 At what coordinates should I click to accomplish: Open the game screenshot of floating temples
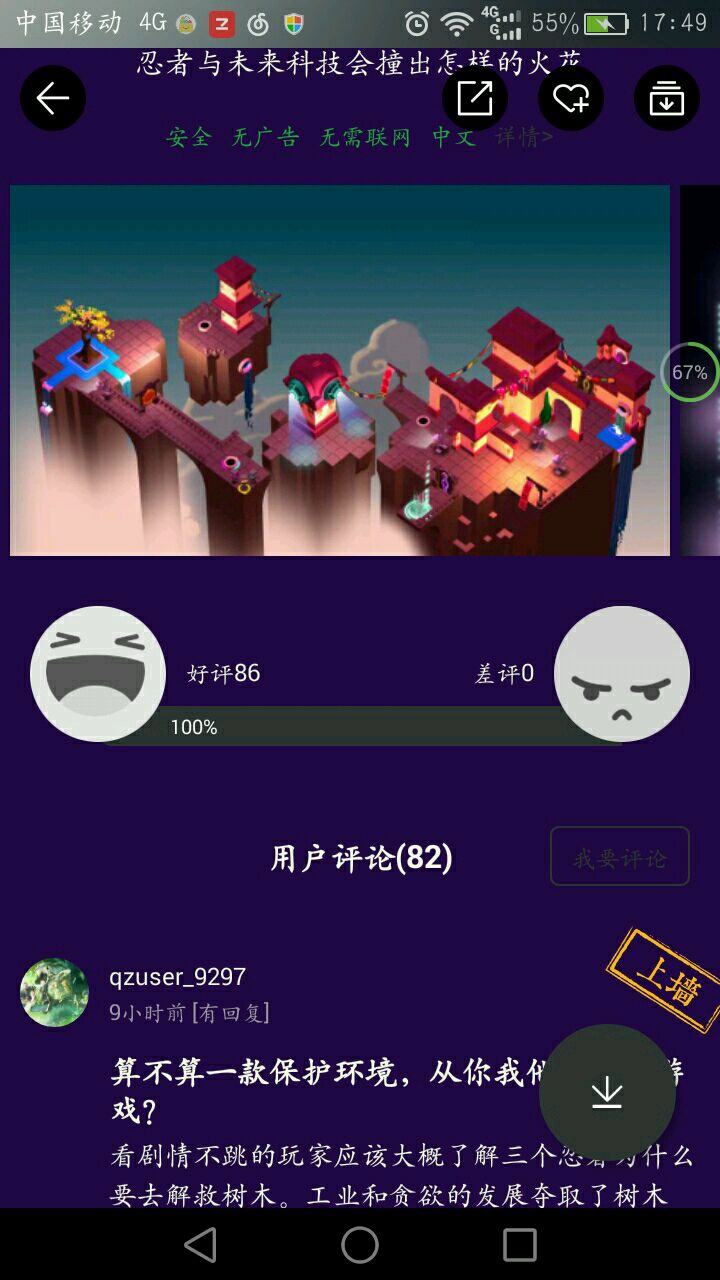340,370
